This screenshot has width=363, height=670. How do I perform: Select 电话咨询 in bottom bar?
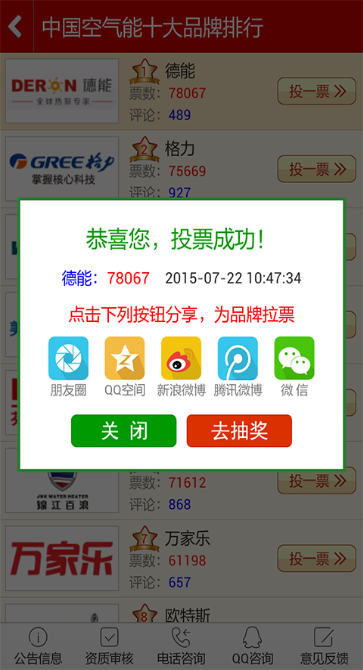[181, 646]
